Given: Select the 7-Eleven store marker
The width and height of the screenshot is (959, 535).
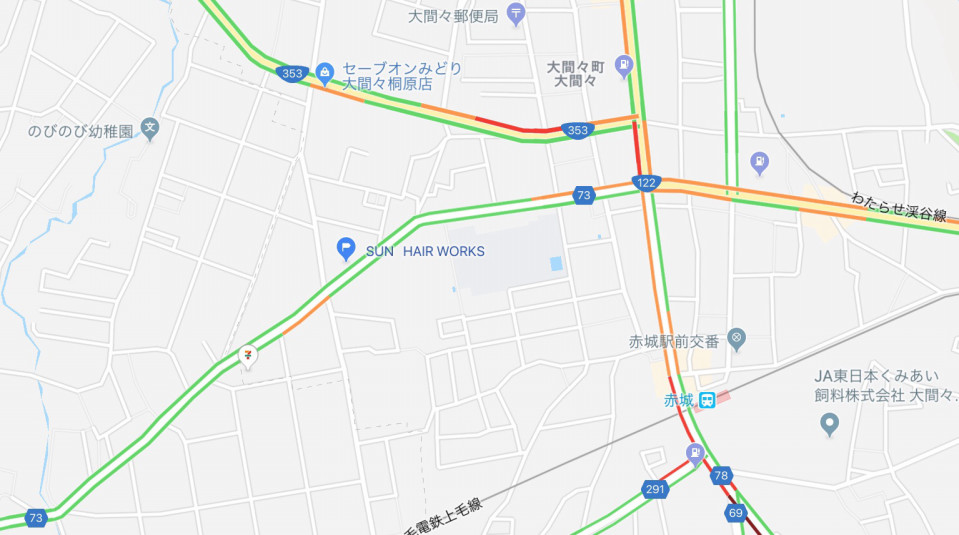Looking at the screenshot, I should [247, 354].
